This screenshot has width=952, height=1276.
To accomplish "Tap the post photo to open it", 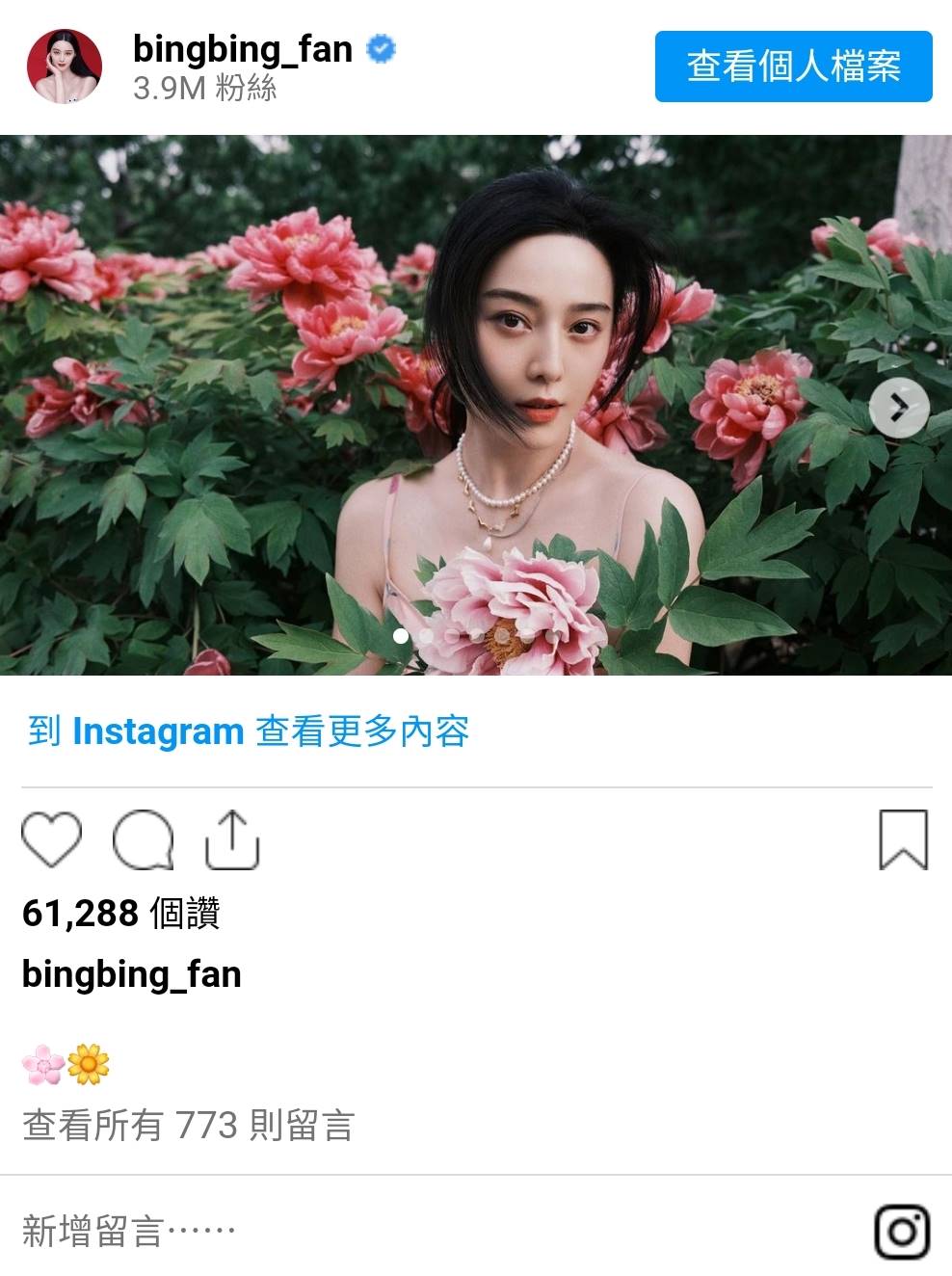I will click(476, 405).
